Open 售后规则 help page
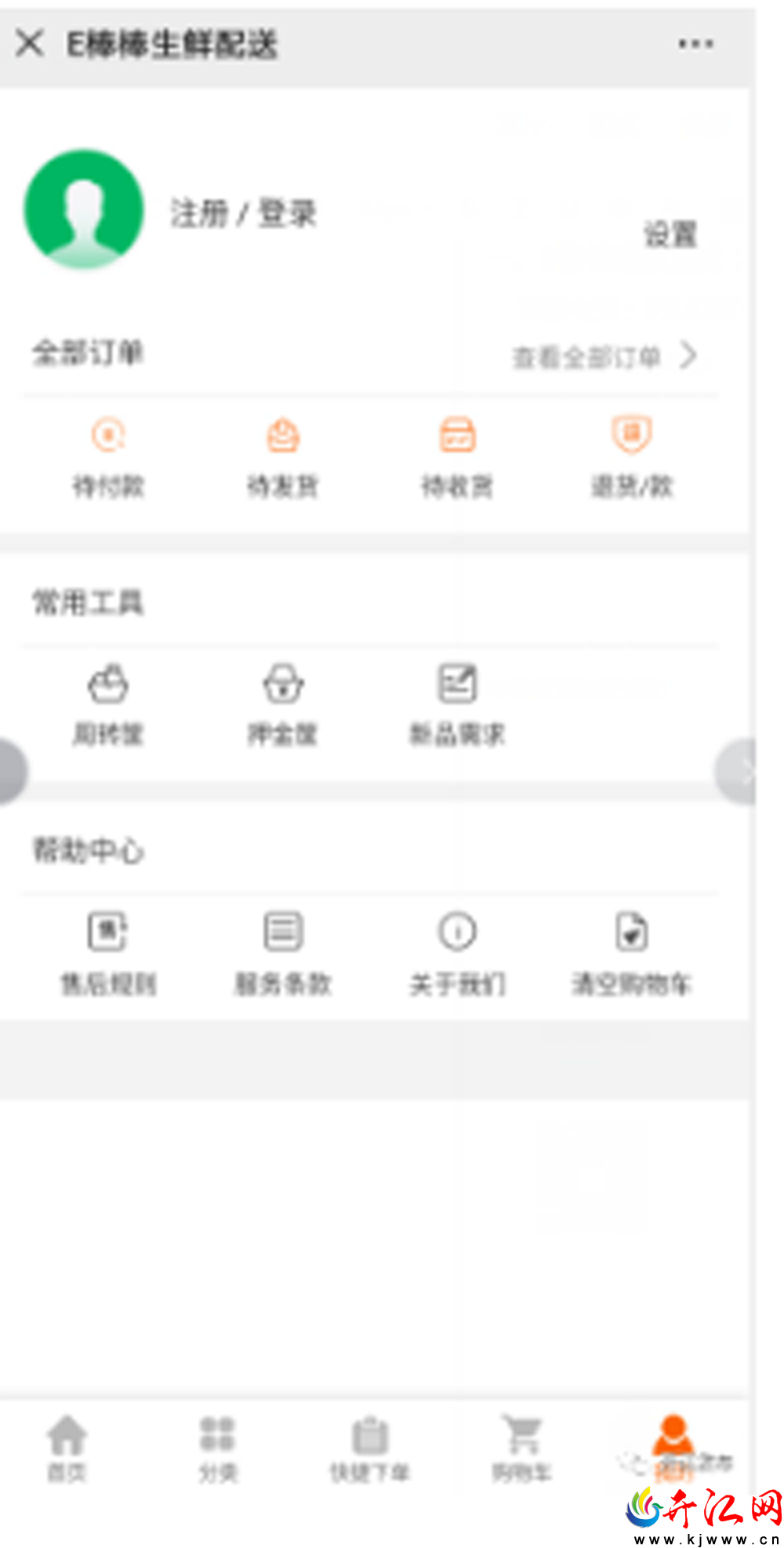 (x=108, y=953)
